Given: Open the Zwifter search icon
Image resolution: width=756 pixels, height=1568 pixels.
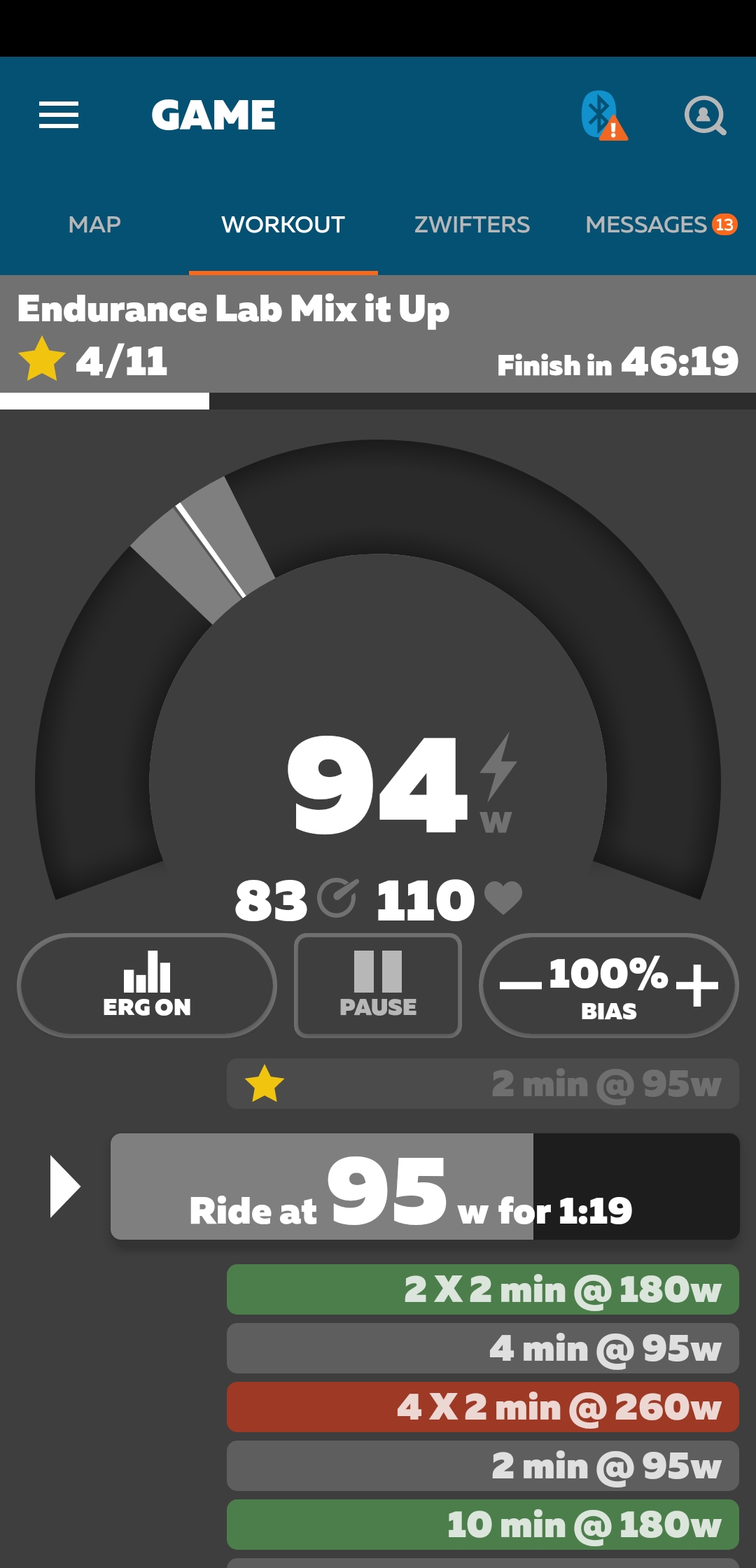Looking at the screenshot, I should [x=704, y=115].
